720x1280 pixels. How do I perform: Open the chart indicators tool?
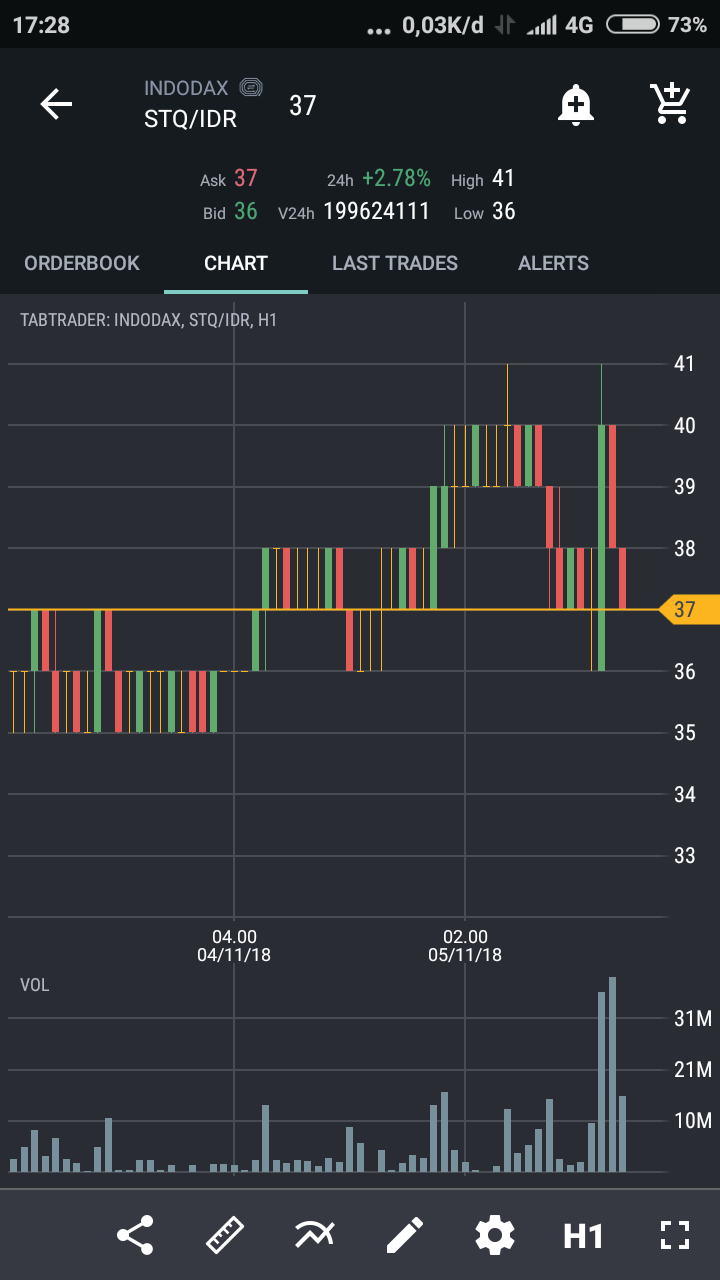(314, 1236)
